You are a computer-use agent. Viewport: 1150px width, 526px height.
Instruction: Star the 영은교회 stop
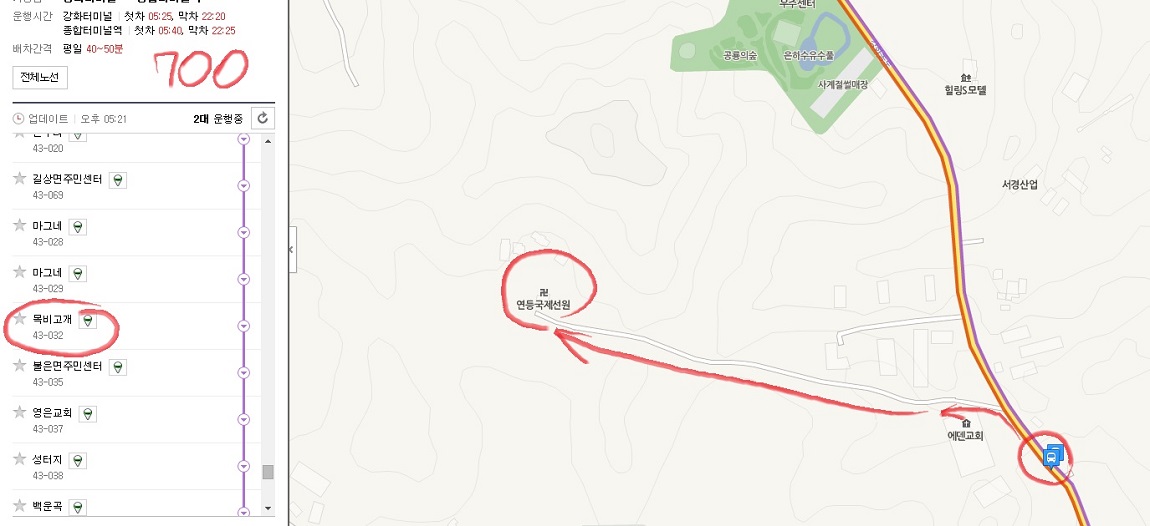point(19,413)
